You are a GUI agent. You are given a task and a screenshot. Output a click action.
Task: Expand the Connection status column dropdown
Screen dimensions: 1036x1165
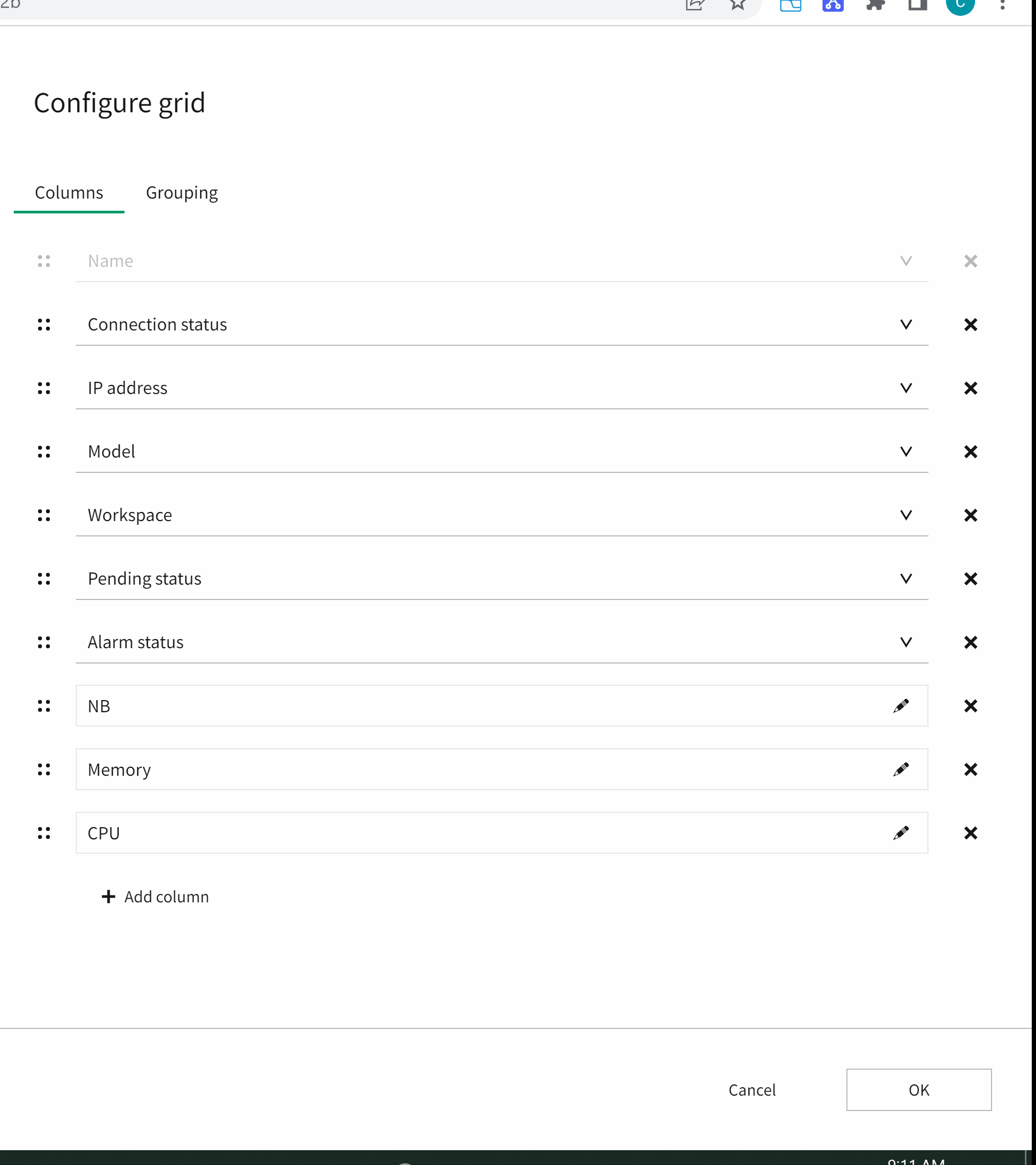point(906,324)
